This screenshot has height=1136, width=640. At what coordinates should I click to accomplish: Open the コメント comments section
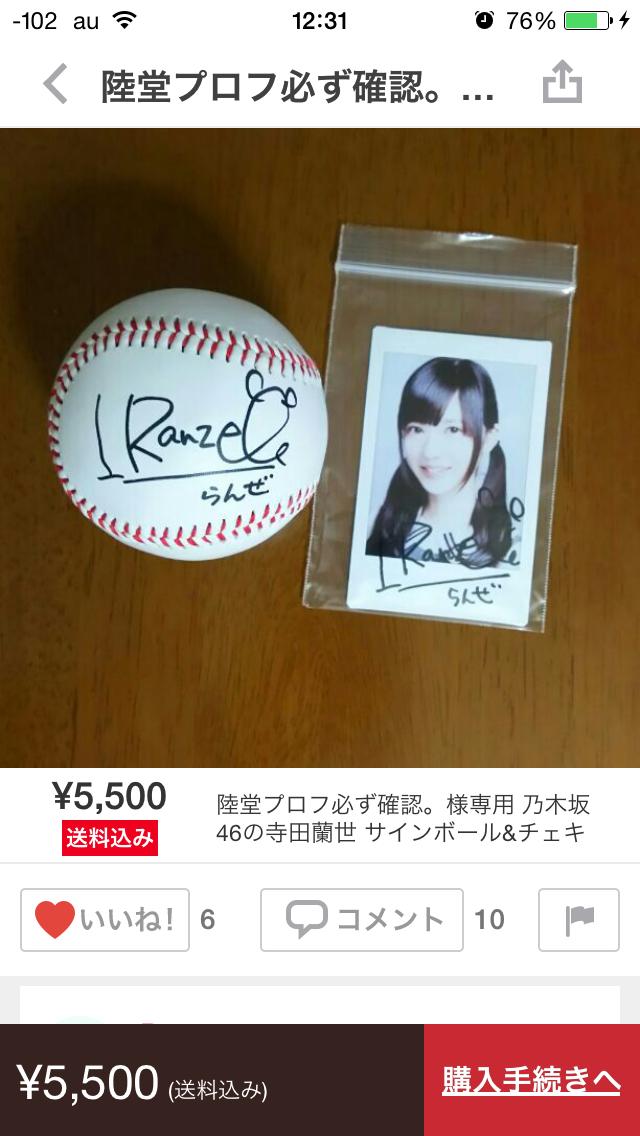click(x=362, y=919)
